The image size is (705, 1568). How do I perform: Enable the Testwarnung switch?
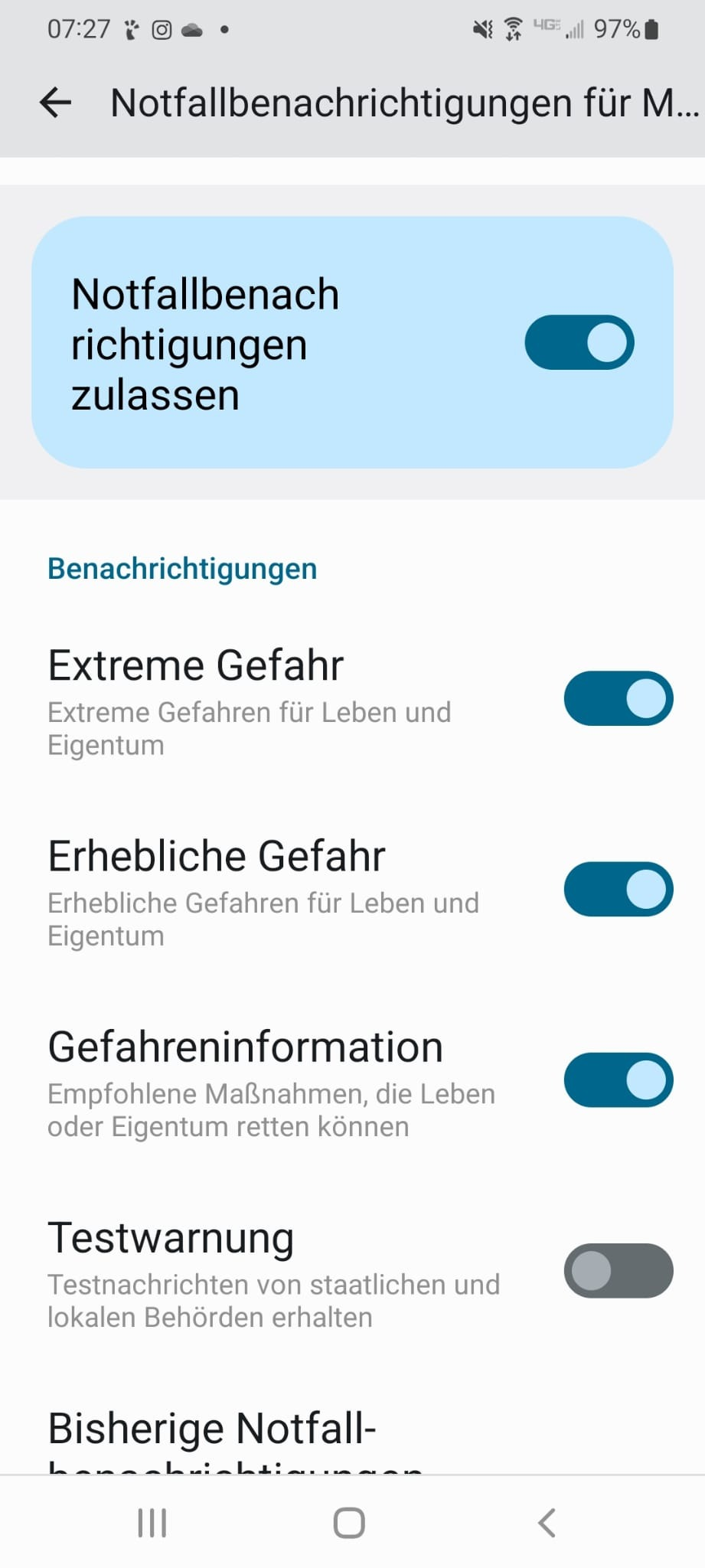click(618, 1270)
